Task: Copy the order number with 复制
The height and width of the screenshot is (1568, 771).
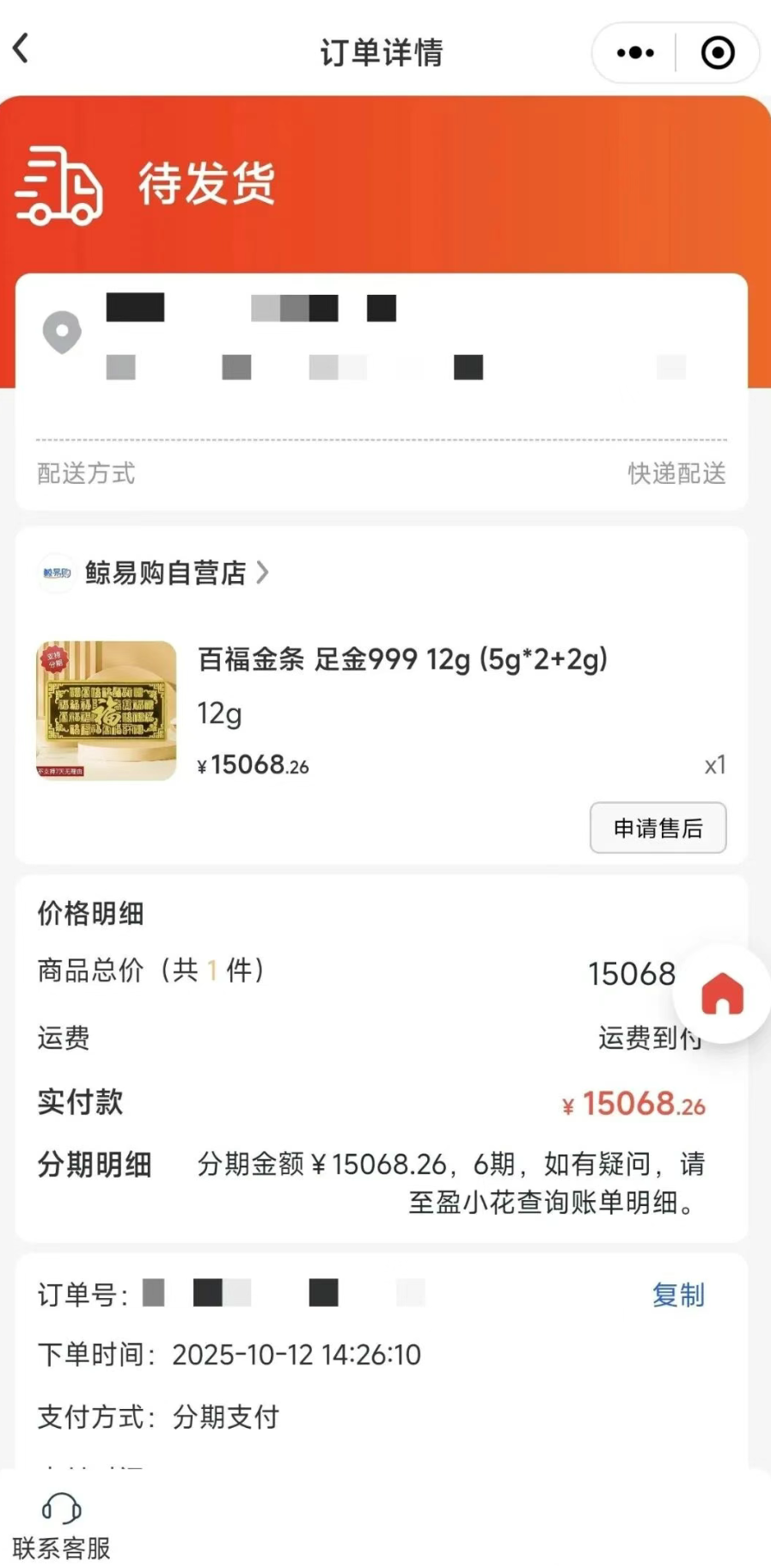Action: click(678, 1295)
